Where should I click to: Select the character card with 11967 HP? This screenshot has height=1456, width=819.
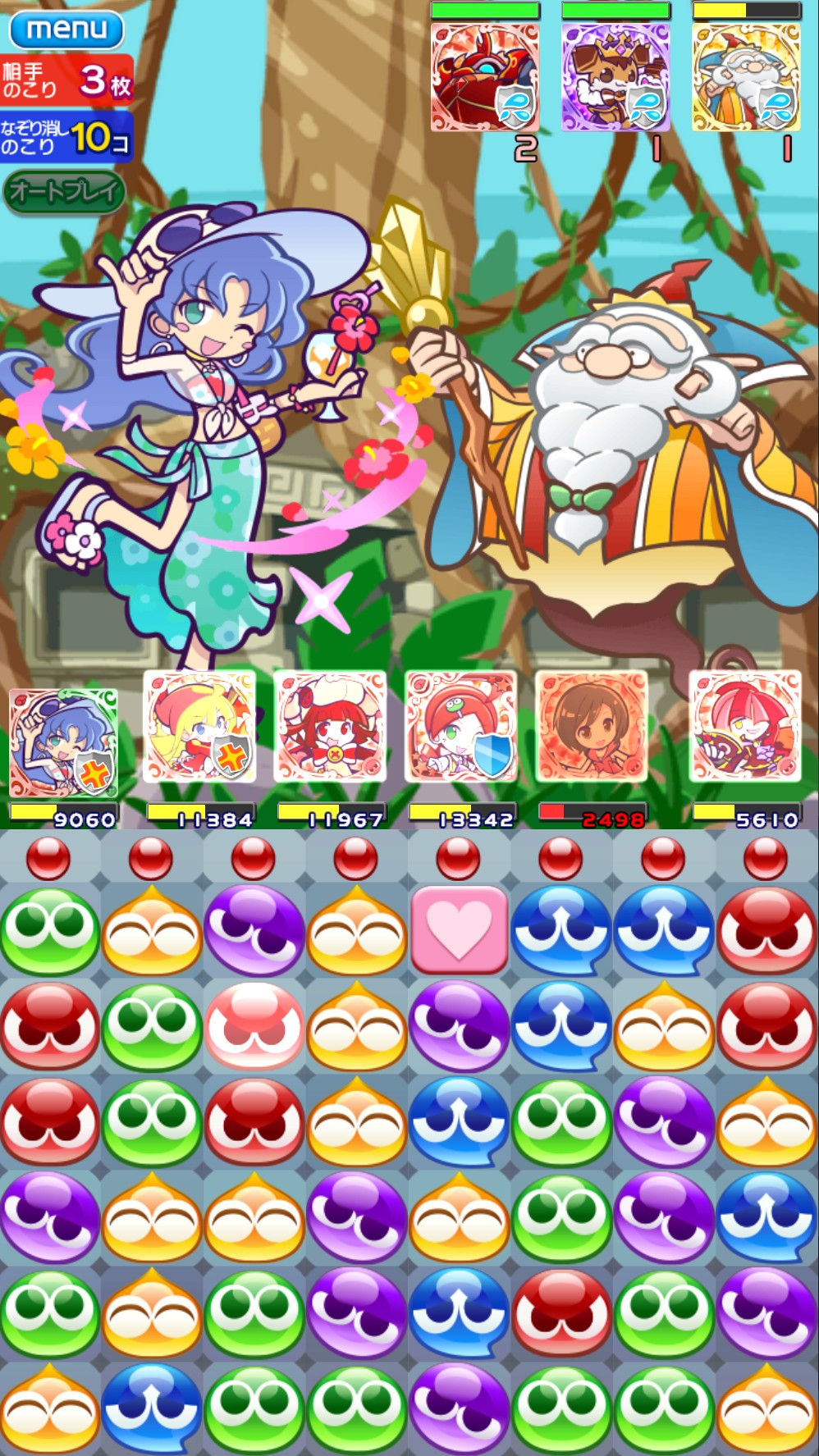tap(330, 726)
